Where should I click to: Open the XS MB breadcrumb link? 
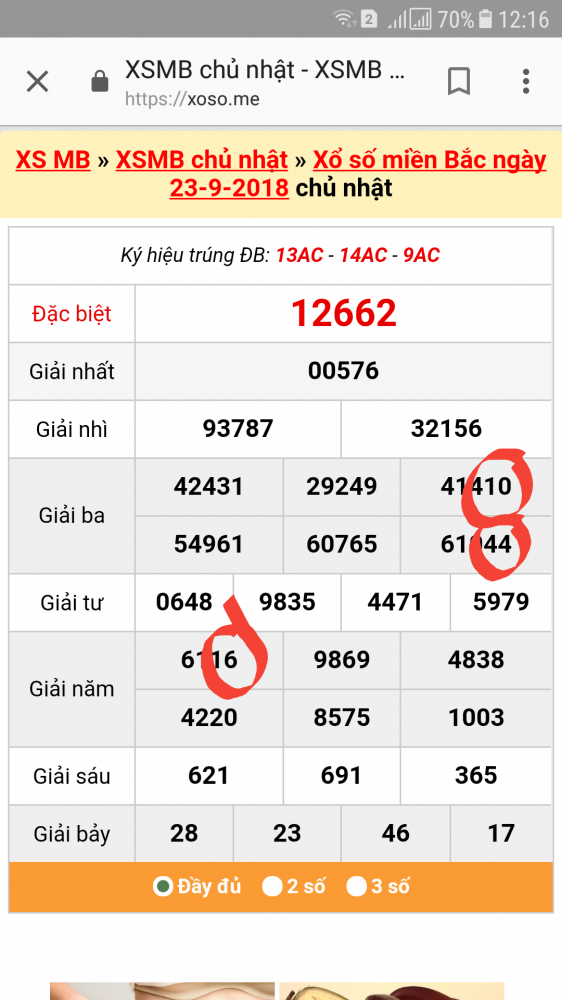click(53, 160)
